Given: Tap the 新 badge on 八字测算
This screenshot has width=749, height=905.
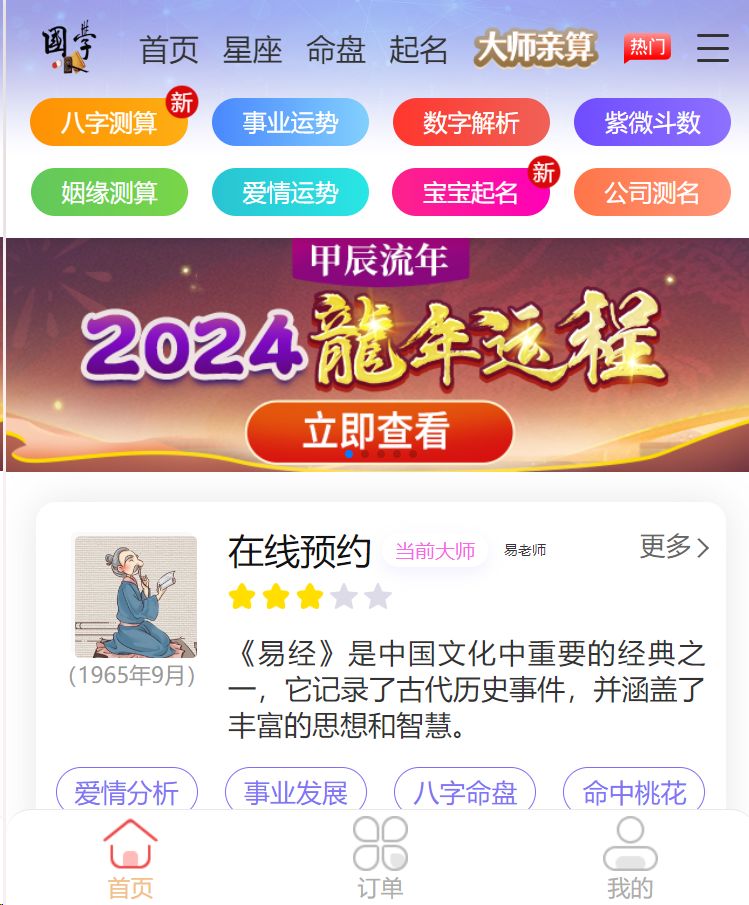Looking at the screenshot, I should click(x=179, y=101).
